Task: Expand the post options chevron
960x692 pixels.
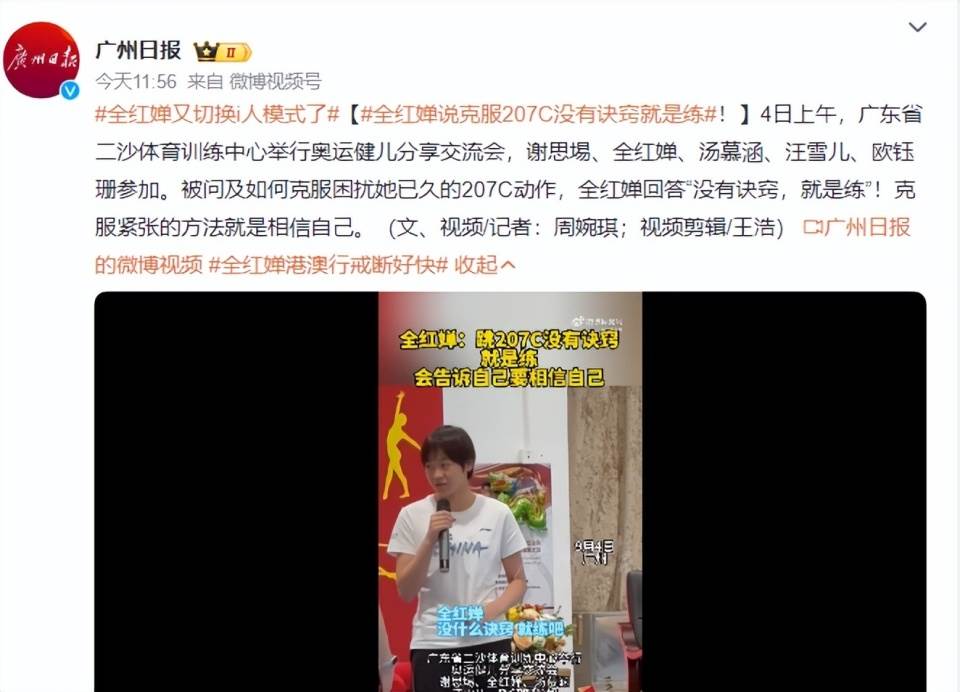Action: click(917, 28)
